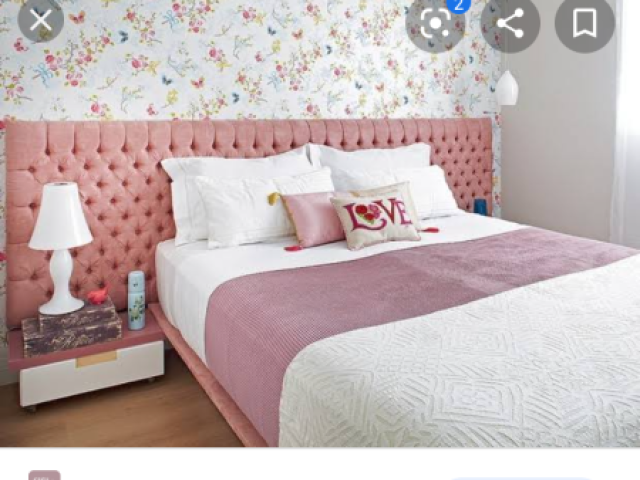Share this bedroom image
Viewport: 640px width, 480px height.
coord(510,23)
